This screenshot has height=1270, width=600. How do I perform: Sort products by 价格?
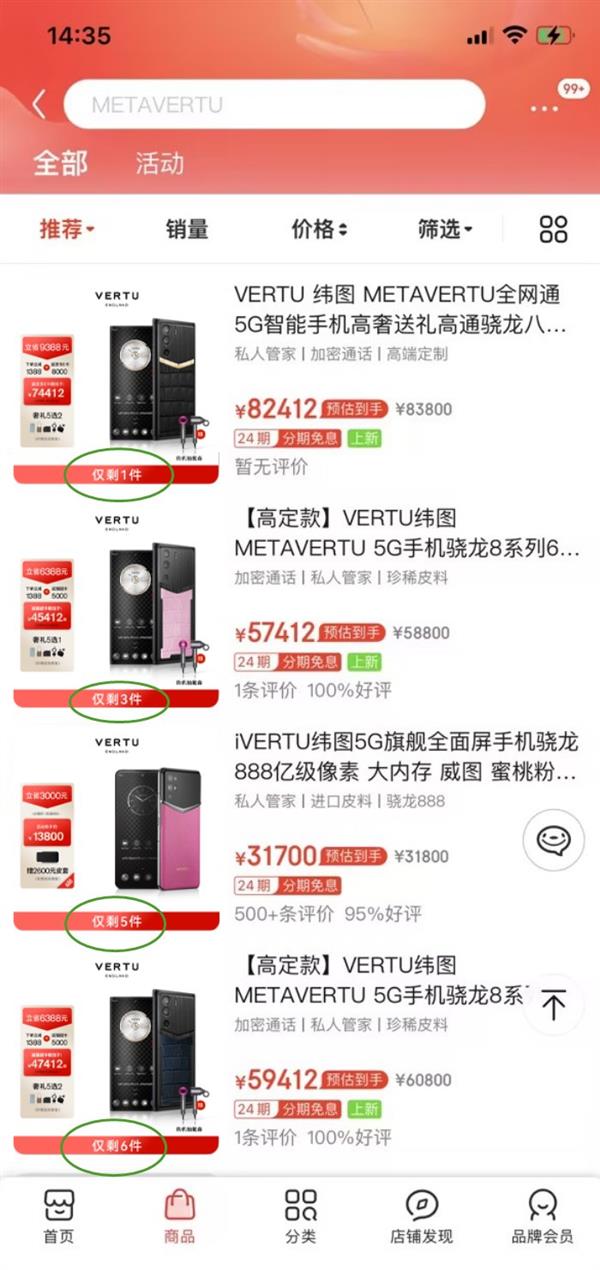point(319,229)
